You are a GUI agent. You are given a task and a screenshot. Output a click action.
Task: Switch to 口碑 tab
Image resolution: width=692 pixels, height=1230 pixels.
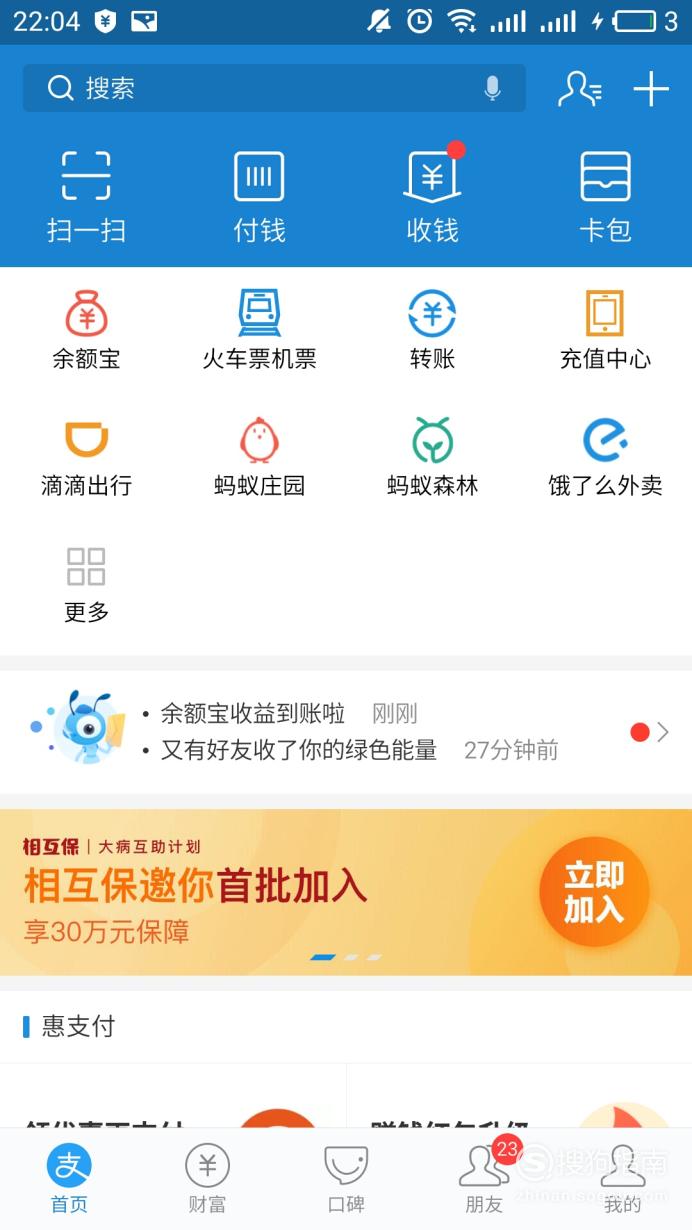tap(346, 1179)
